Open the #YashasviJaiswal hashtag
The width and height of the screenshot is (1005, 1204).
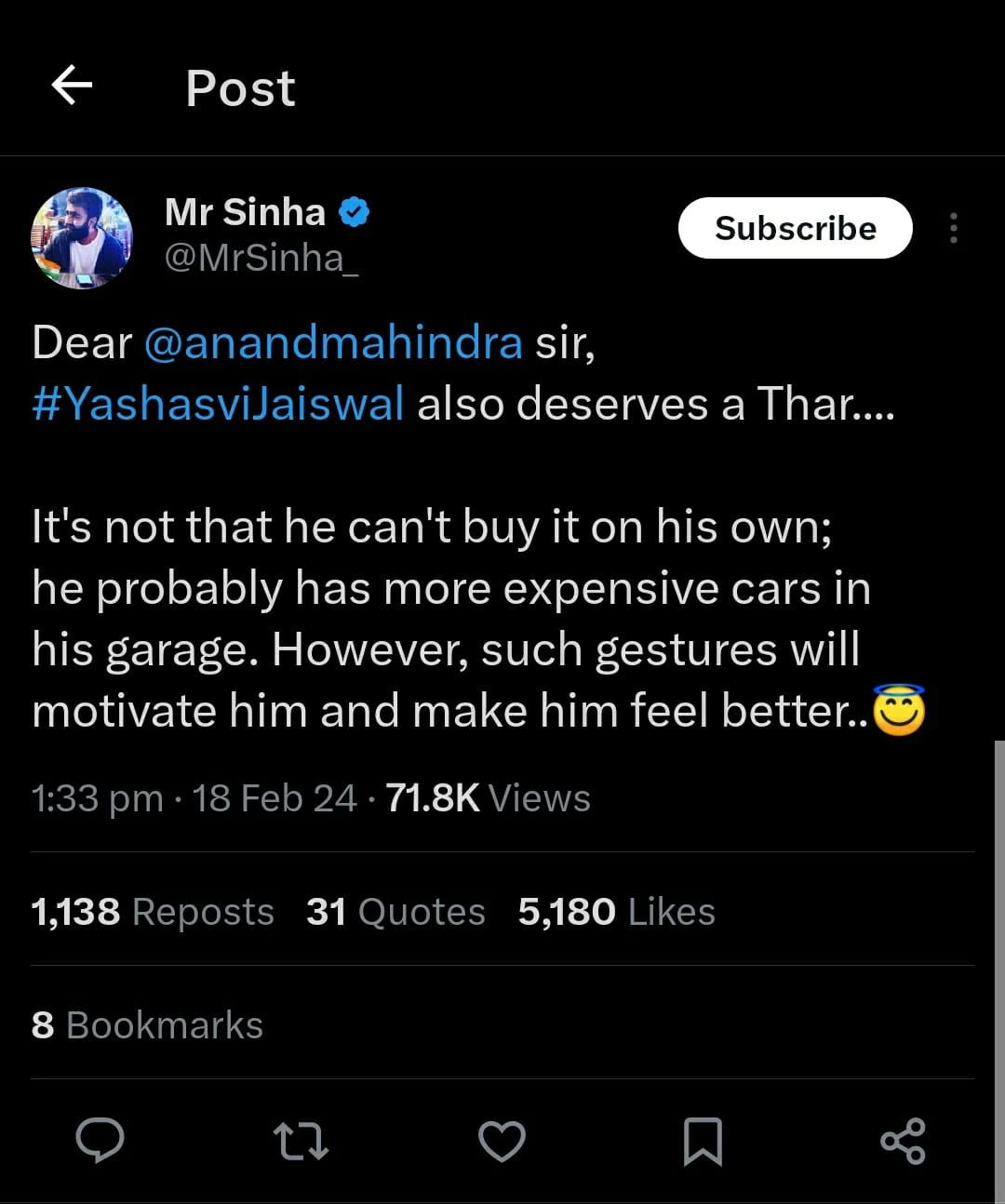point(218,404)
